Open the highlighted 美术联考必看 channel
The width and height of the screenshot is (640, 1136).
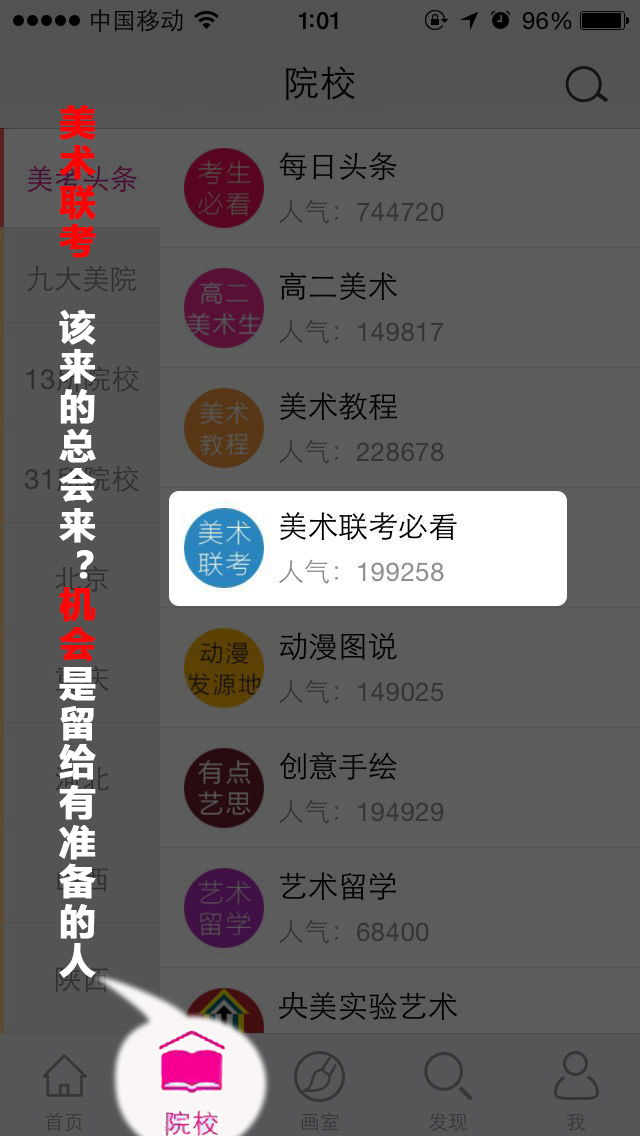[367, 548]
